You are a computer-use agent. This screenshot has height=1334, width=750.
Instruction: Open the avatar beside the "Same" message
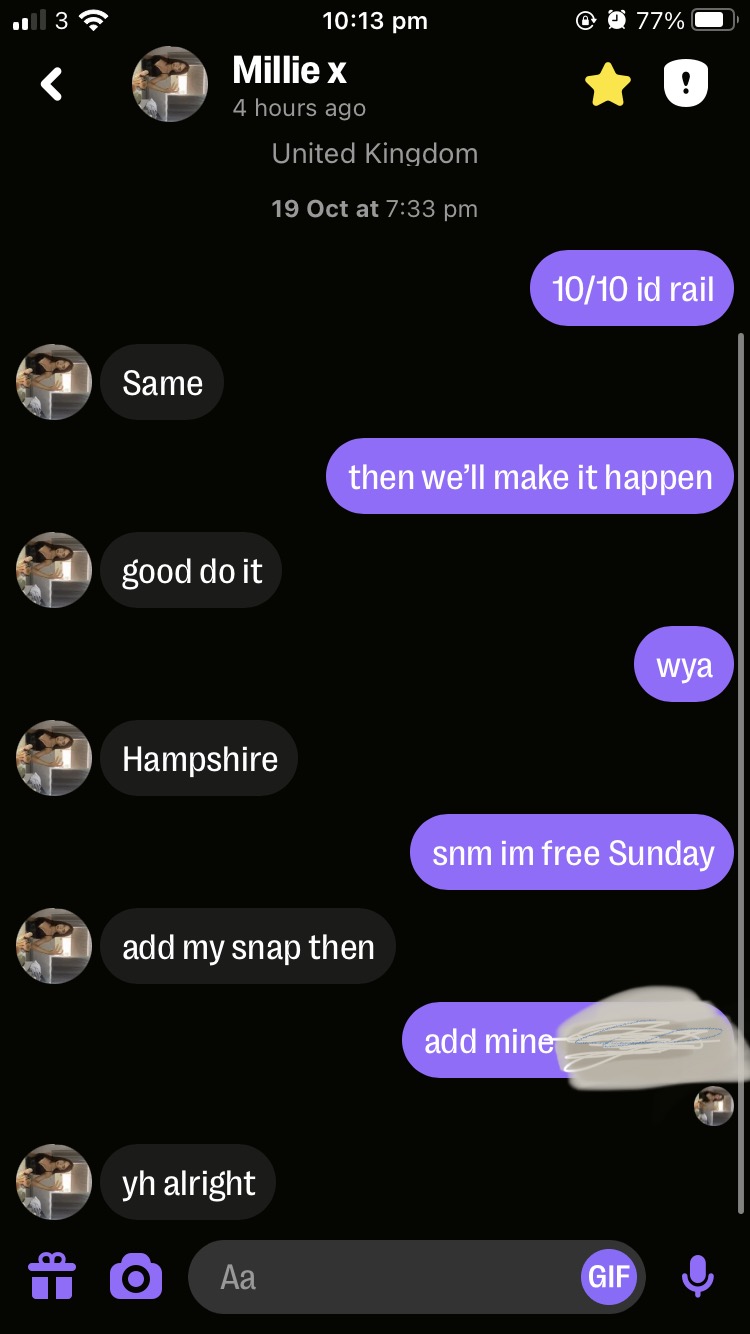point(54,382)
